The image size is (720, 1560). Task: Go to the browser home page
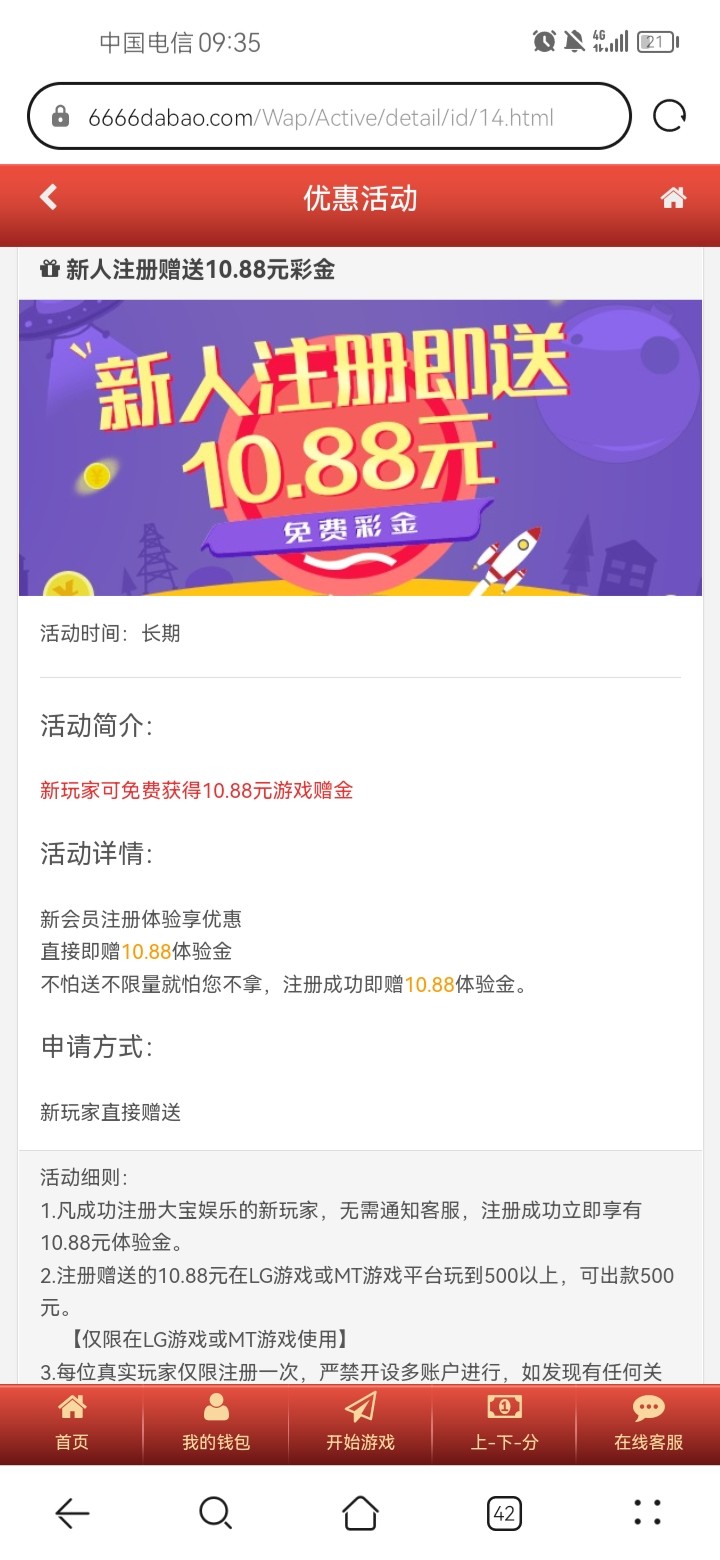pyautogui.click(x=360, y=1513)
